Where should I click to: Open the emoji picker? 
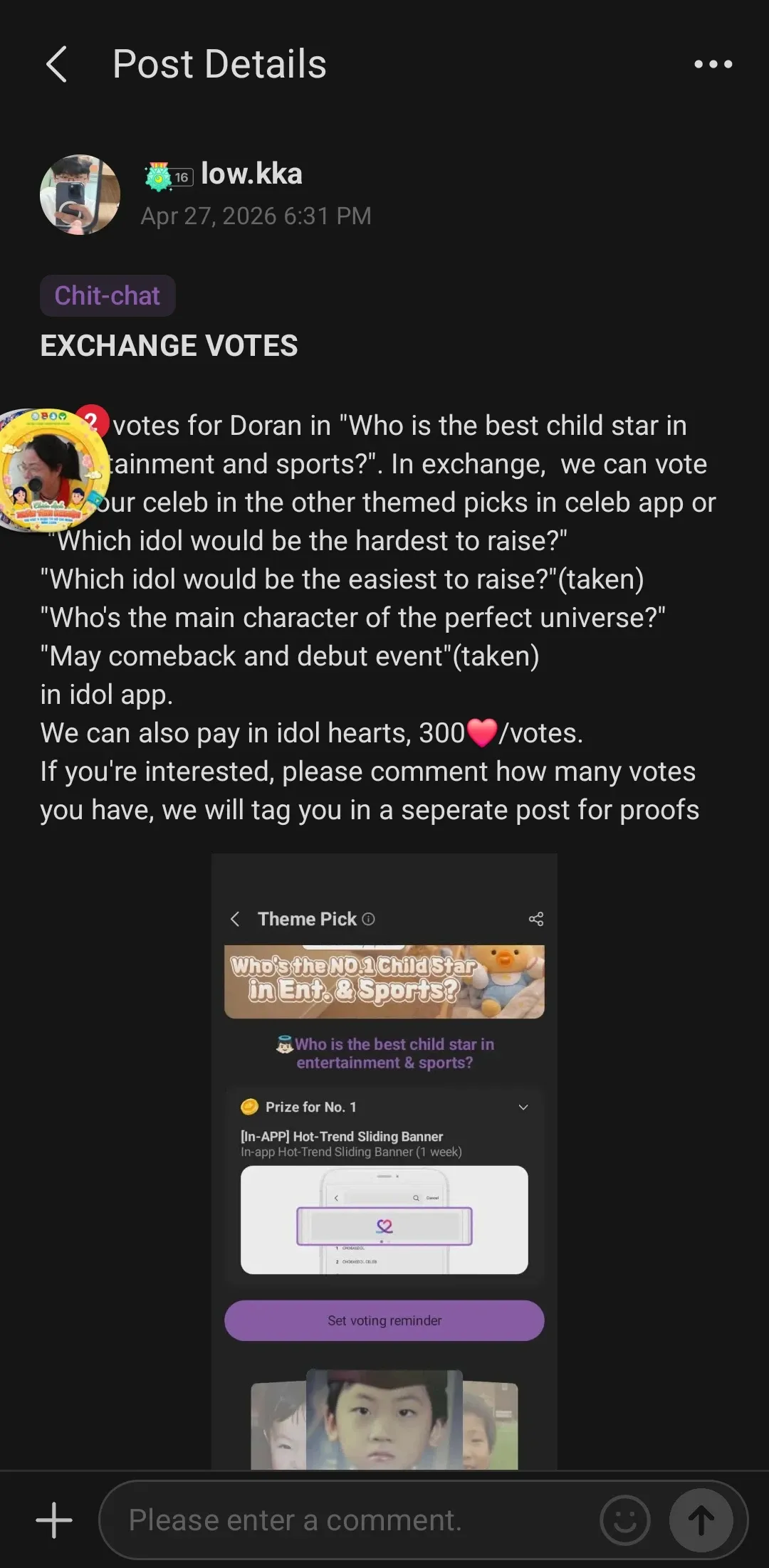[624, 1520]
